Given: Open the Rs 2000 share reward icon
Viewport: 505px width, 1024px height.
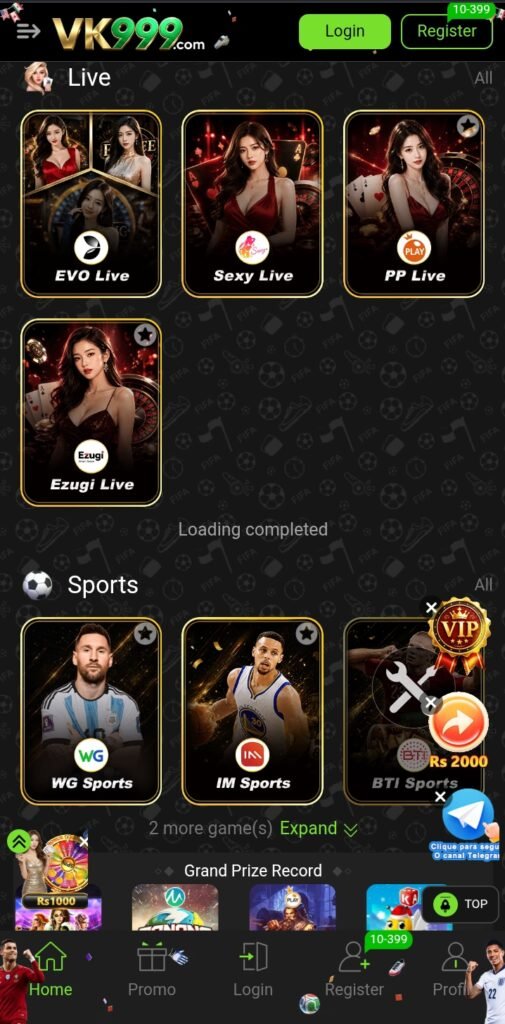Looking at the screenshot, I should tap(459, 731).
